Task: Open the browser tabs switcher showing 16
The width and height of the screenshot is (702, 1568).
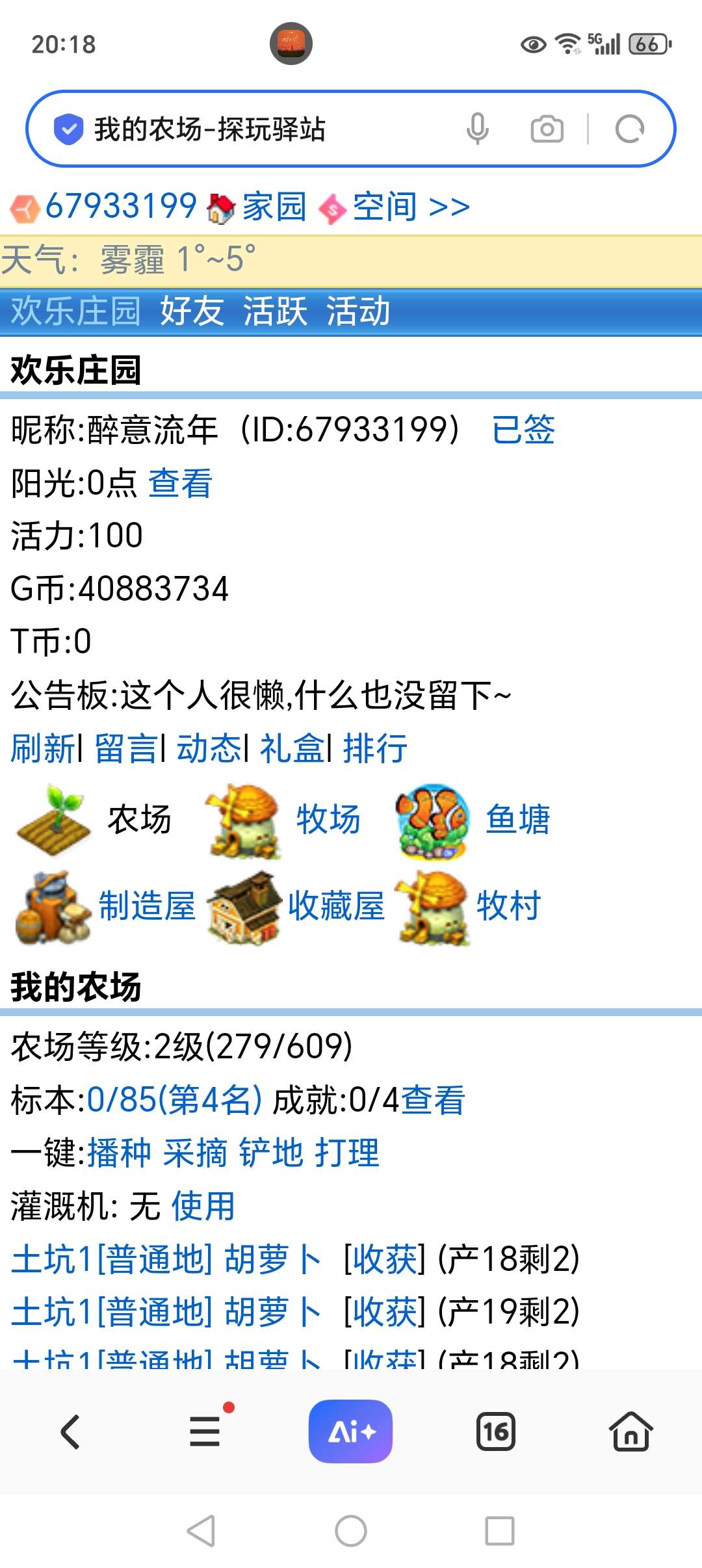Action: pos(495,1431)
